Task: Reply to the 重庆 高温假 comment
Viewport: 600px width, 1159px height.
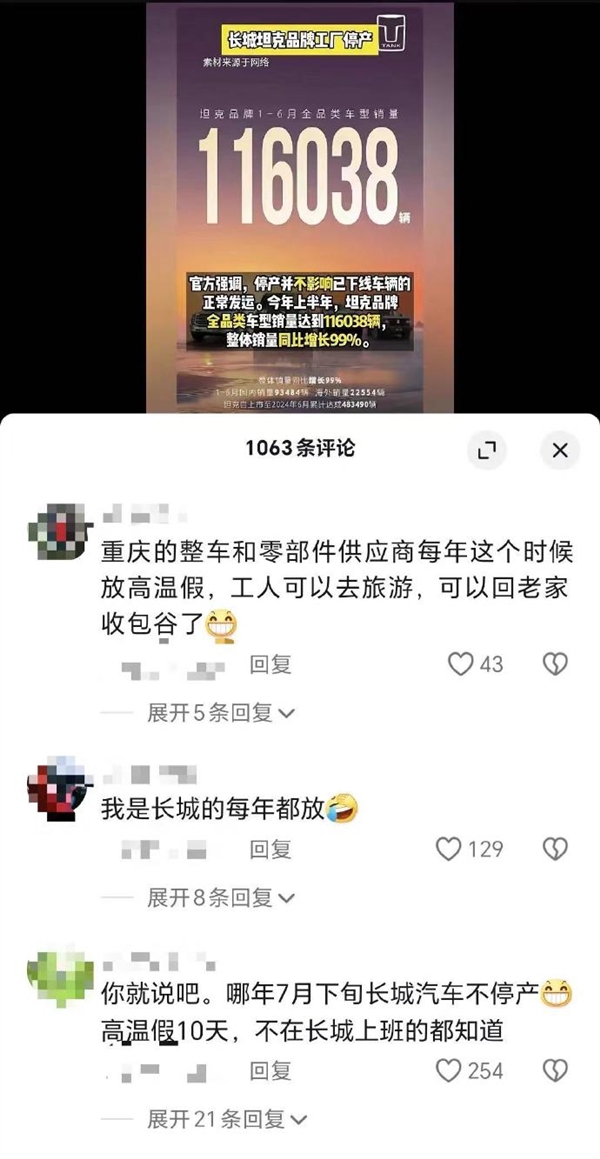Action: tap(270, 664)
